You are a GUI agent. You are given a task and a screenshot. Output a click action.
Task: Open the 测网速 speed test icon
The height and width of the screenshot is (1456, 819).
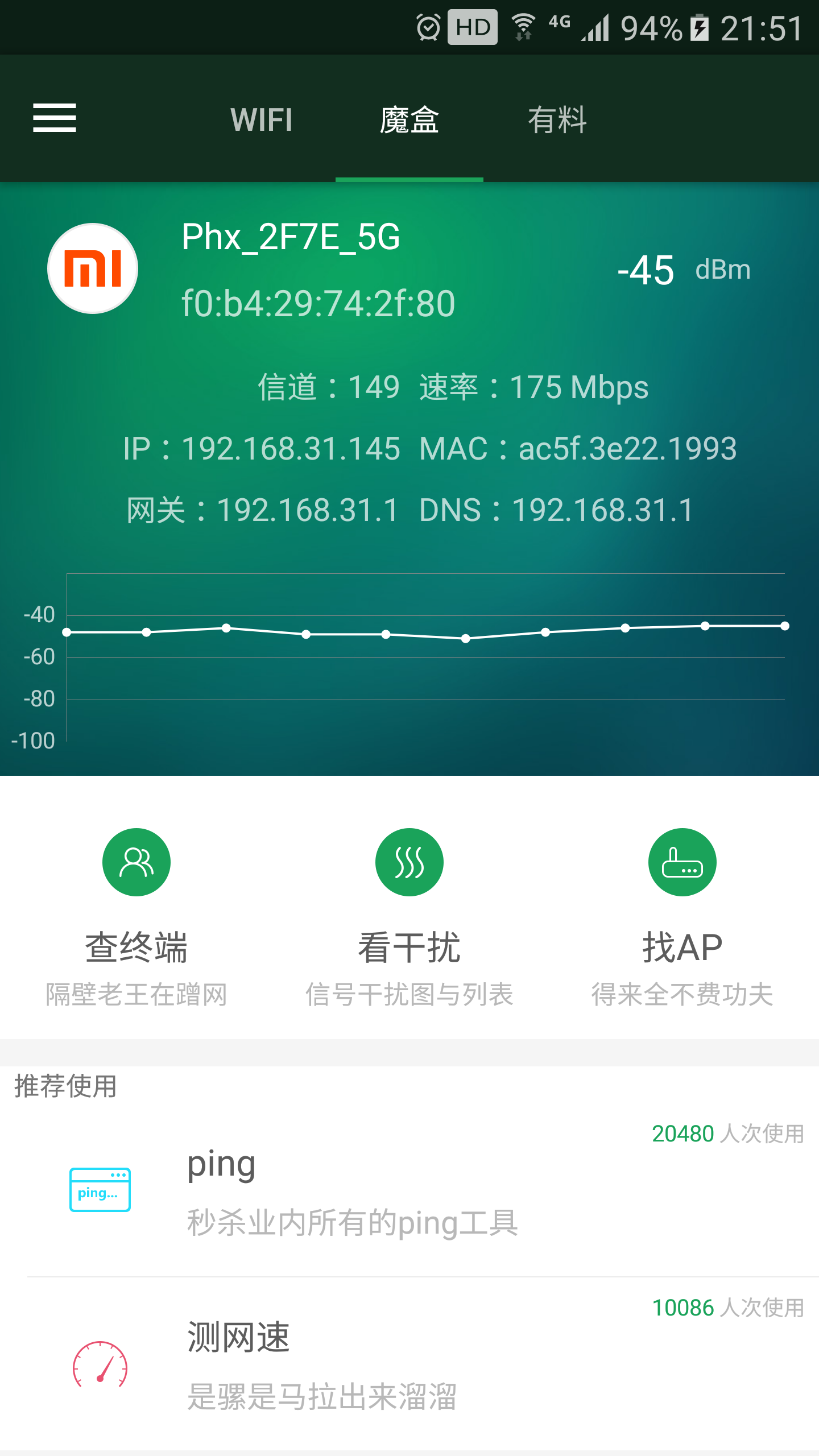tap(100, 1365)
